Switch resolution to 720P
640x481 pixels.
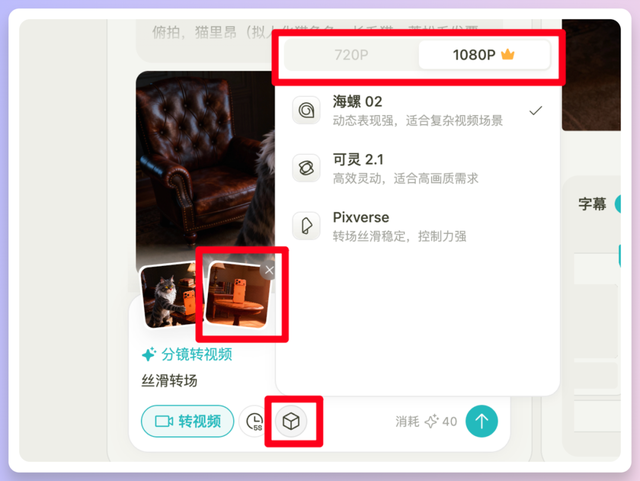point(351,56)
